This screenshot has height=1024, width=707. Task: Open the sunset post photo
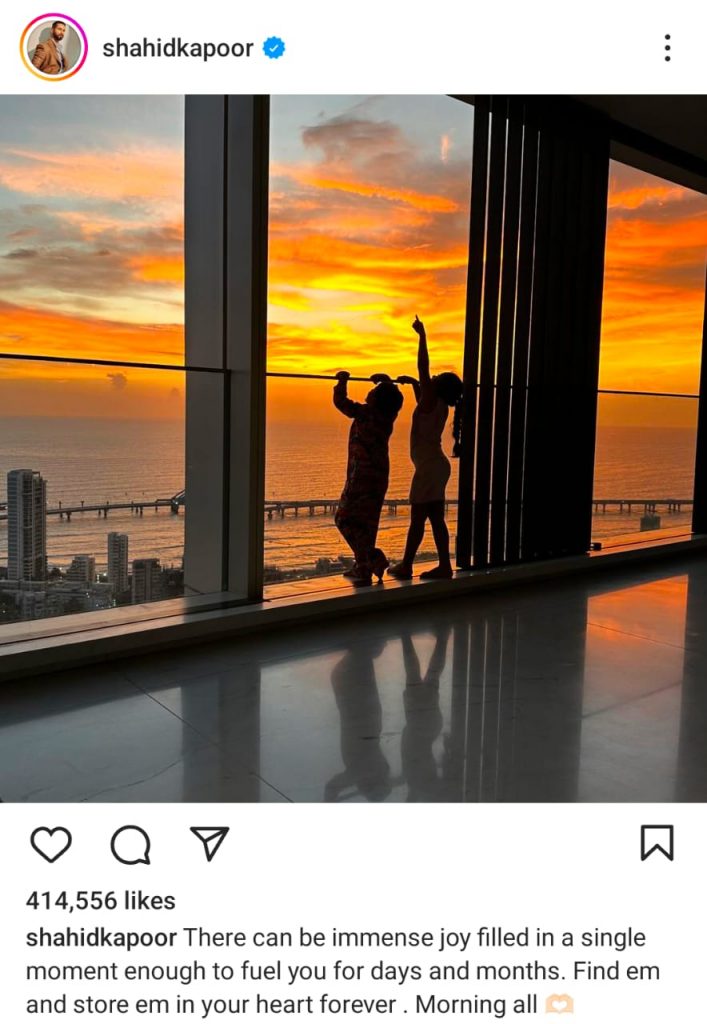(x=353, y=448)
